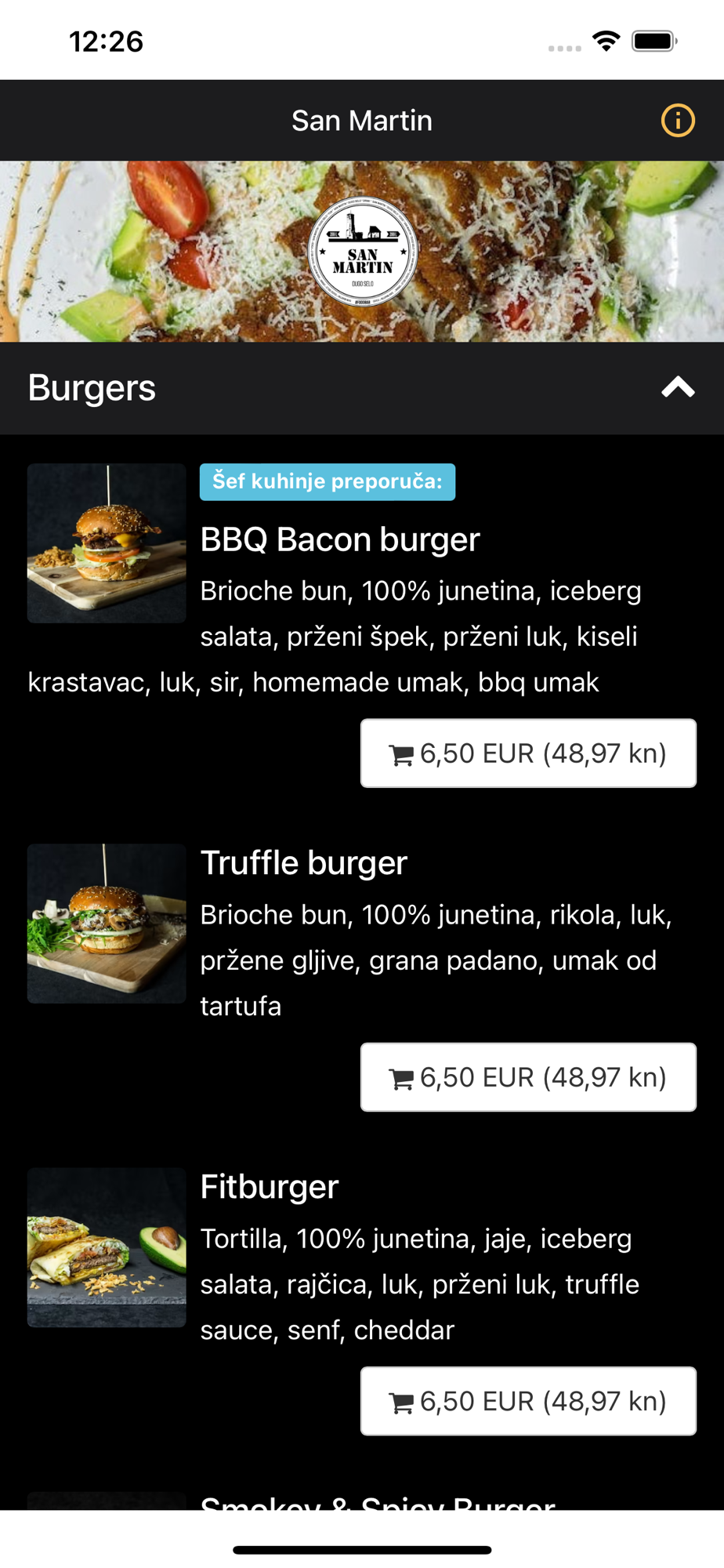724x1568 pixels.
Task: View the BBQ Bacon burger photo
Action: tap(107, 543)
